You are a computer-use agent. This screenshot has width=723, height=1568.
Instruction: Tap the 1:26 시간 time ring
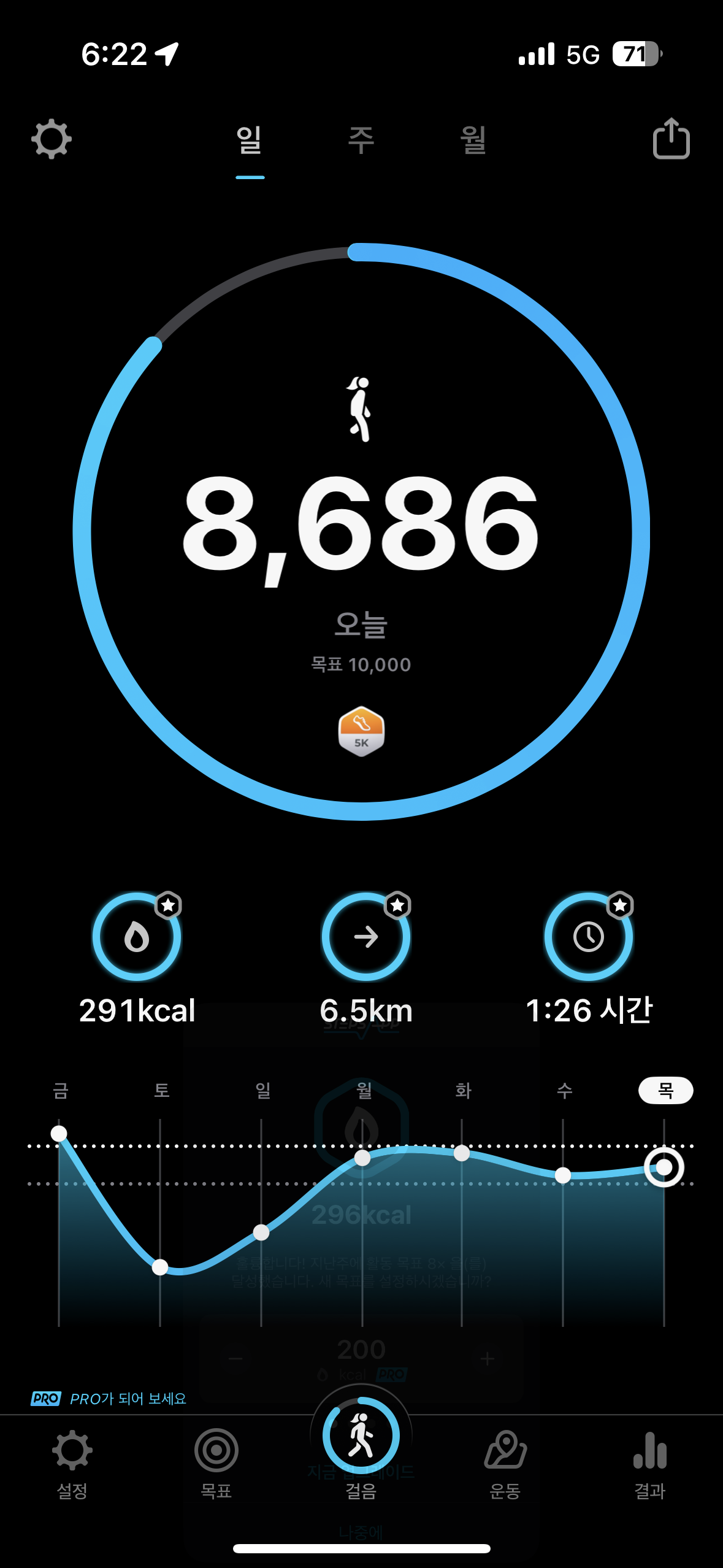click(x=589, y=936)
